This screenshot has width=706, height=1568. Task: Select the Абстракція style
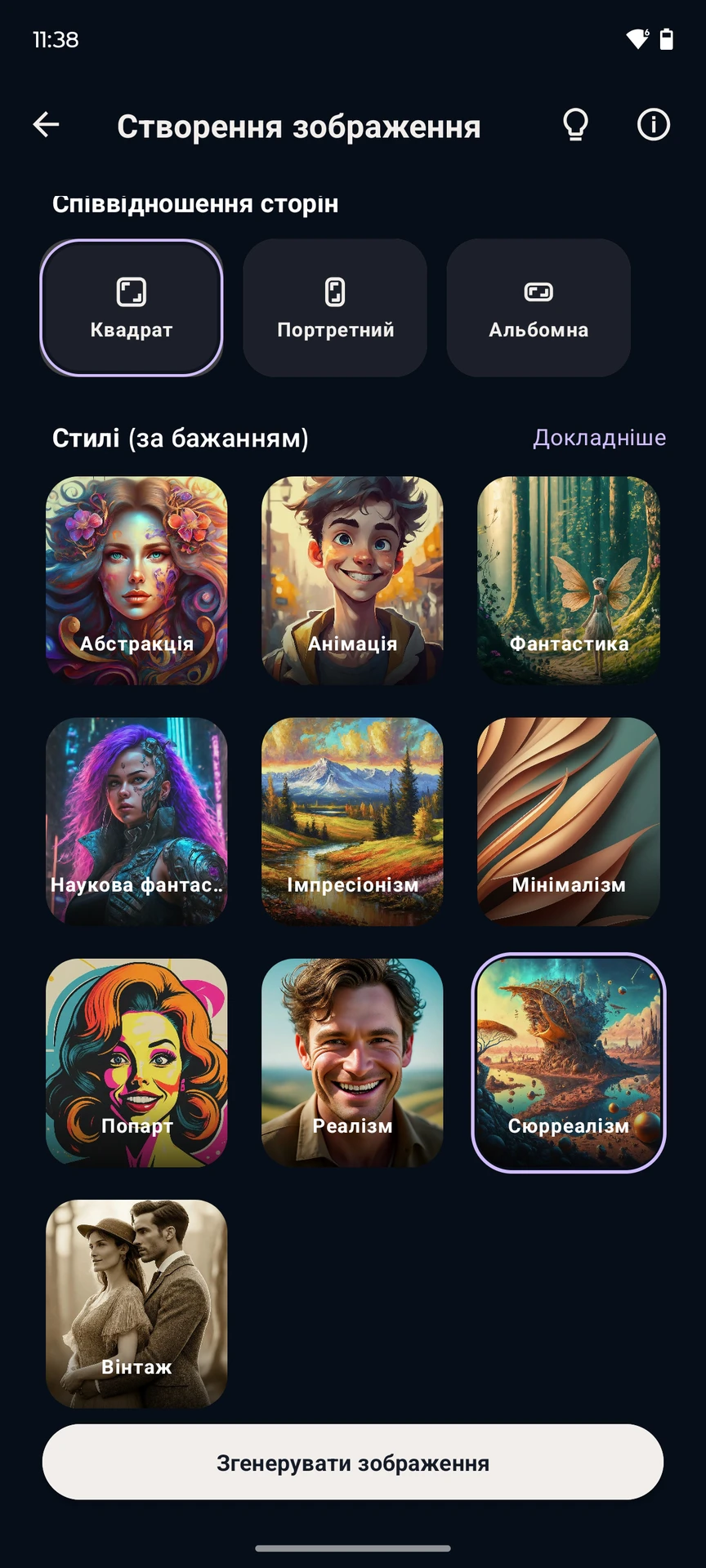(136, 580)
